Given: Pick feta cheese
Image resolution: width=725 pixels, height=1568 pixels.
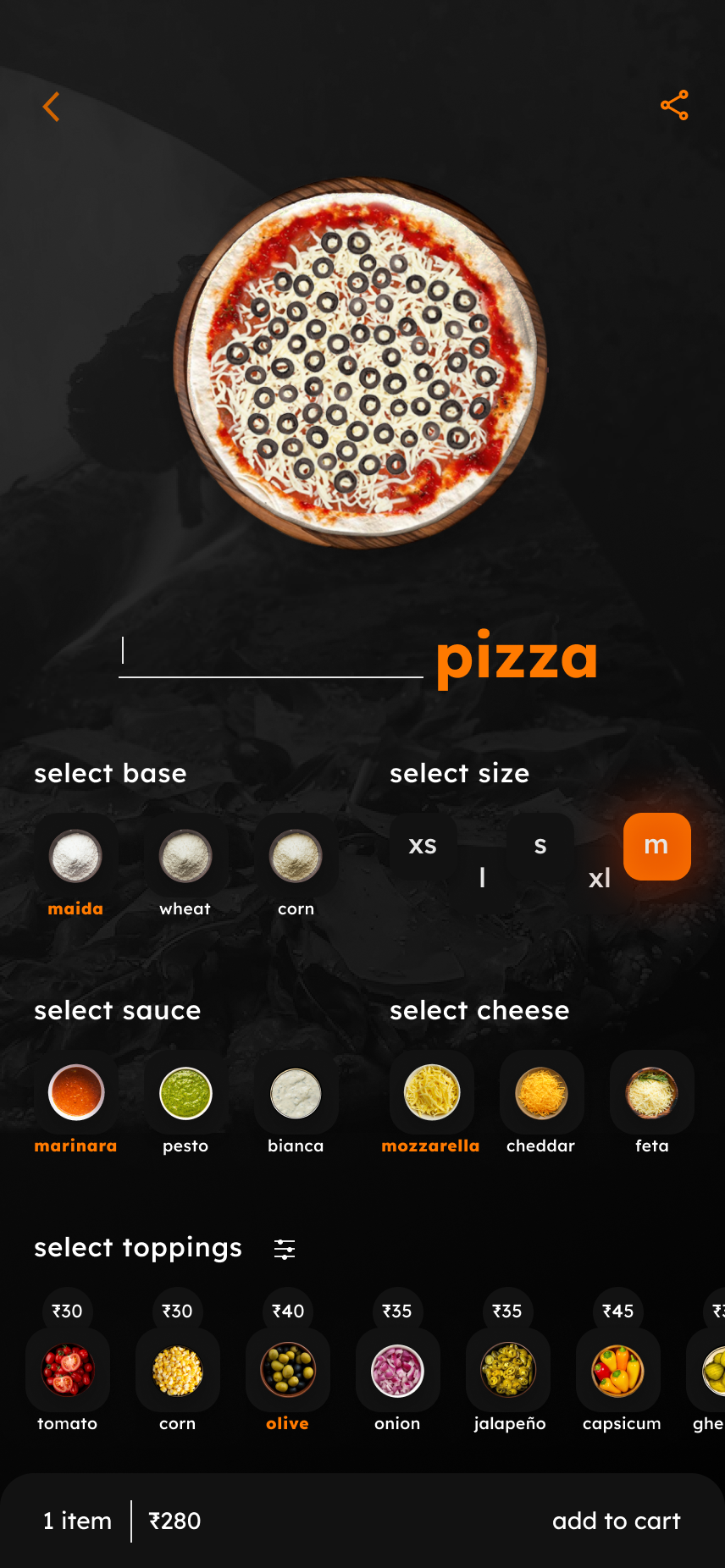Looking at the screenshot, I should (x=651, y=1093).
